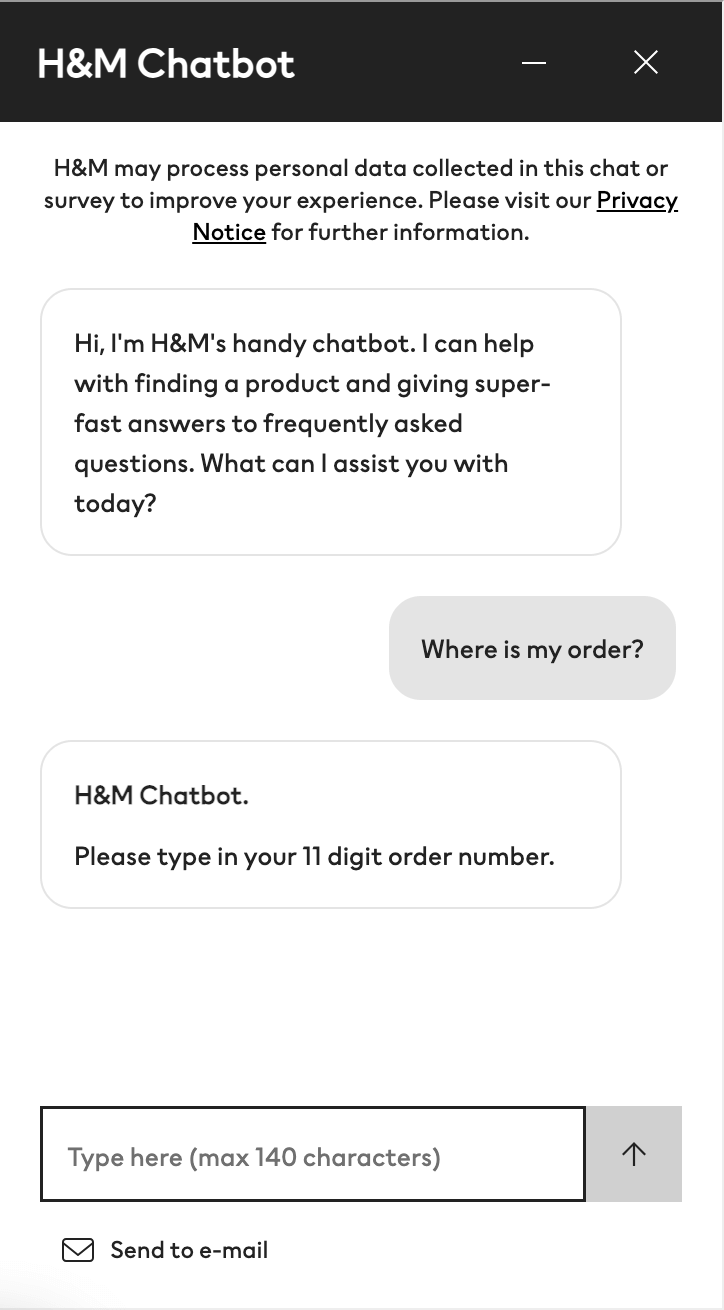Click the send message arrow button
The image size is (724, 1310).
(x=634, y=1153)
